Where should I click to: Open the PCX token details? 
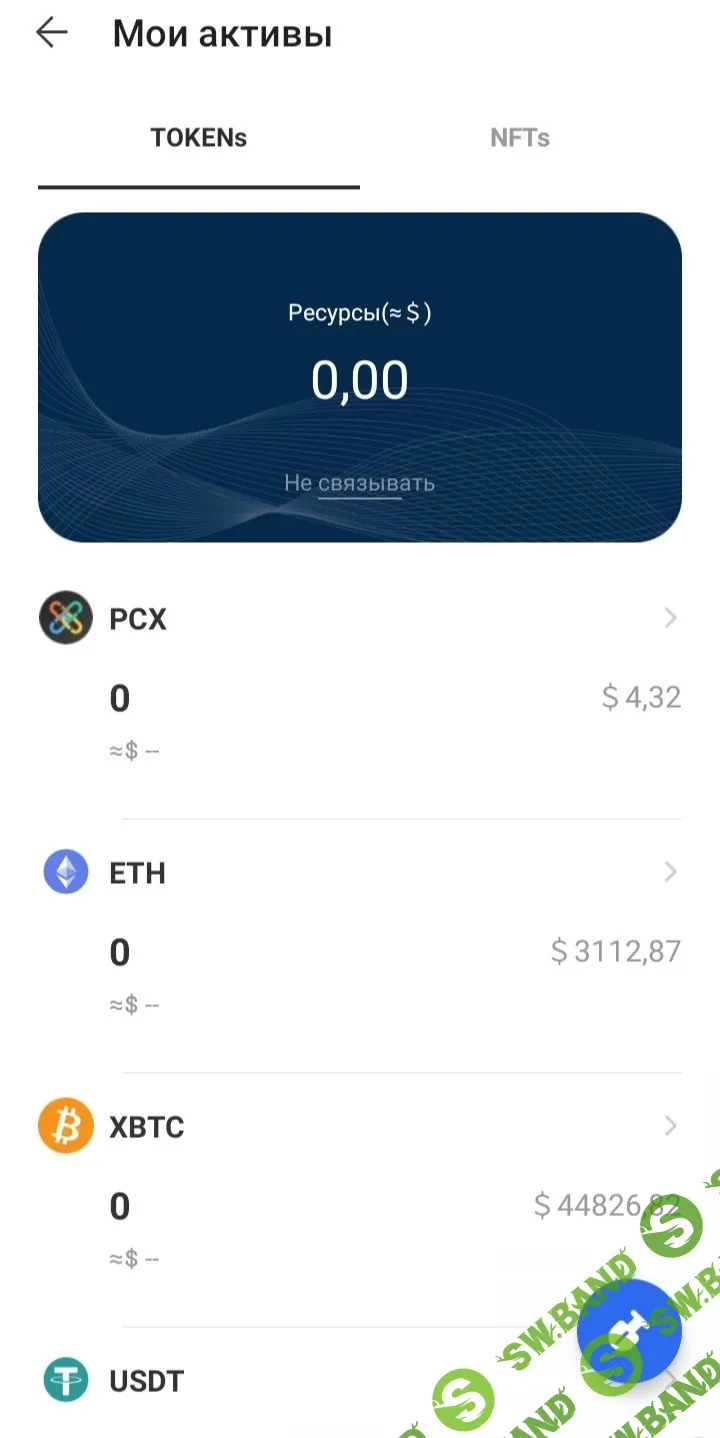point(360,619)
